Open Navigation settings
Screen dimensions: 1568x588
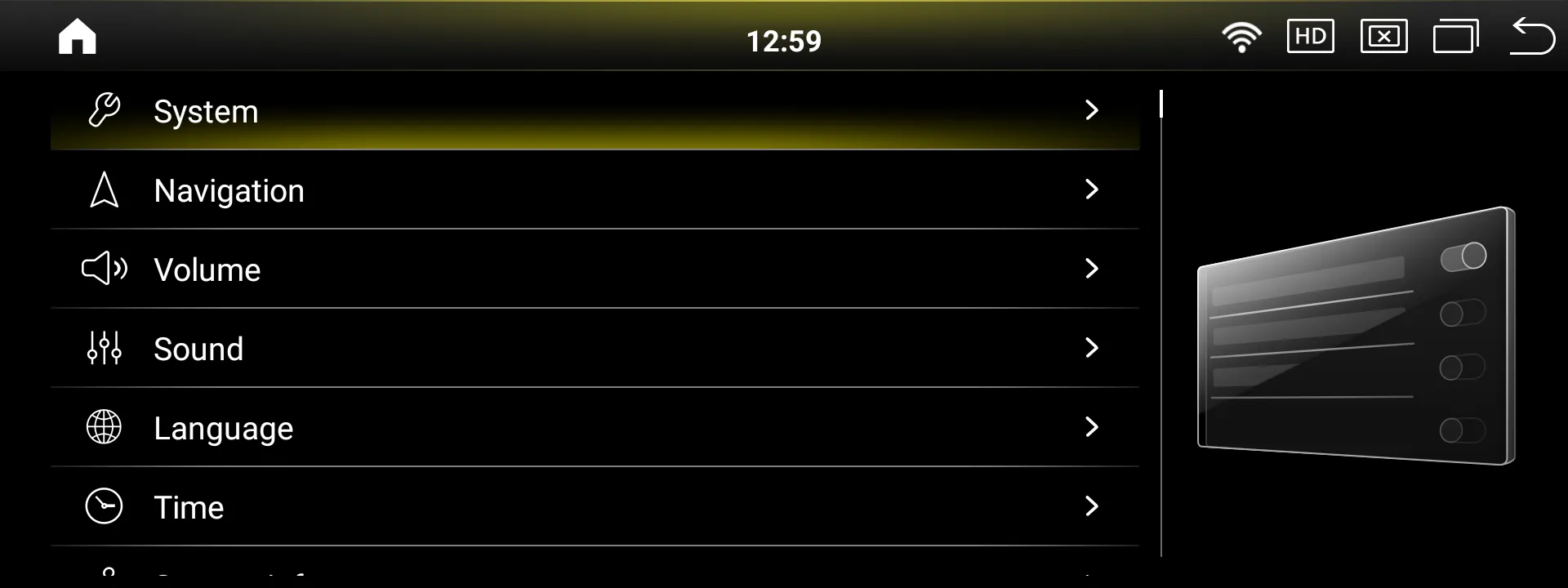tap(595, 190)
